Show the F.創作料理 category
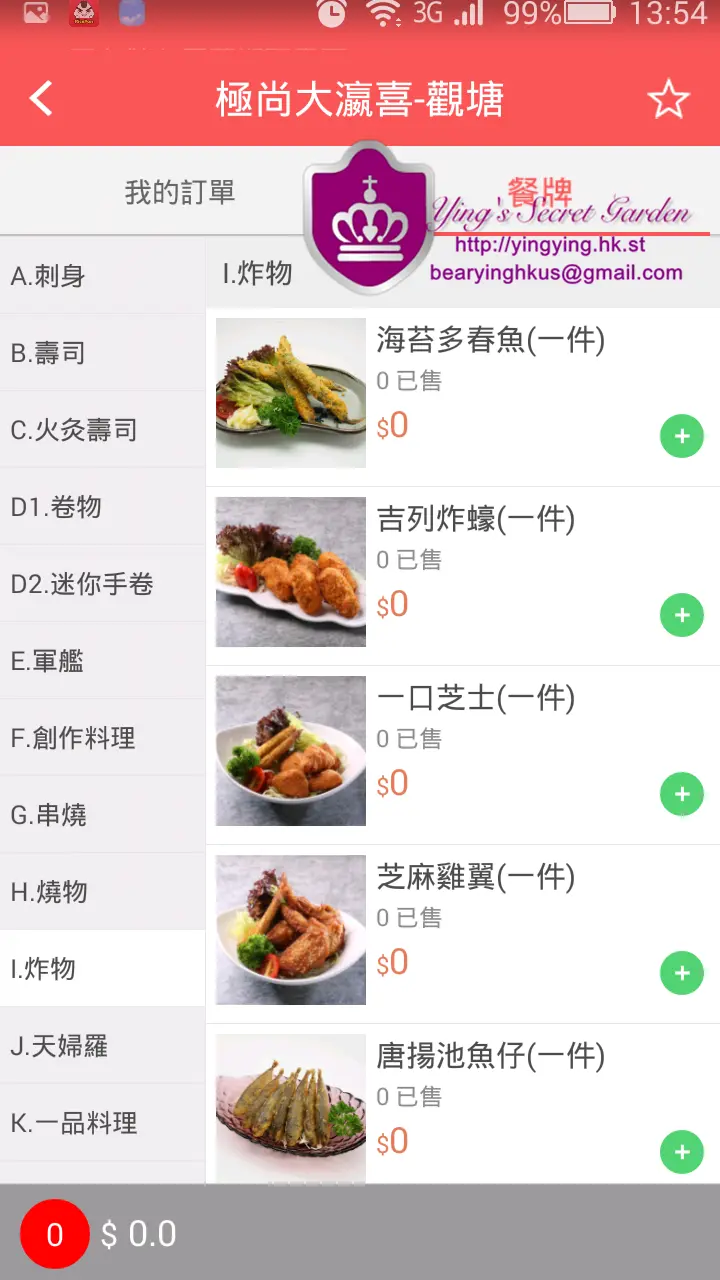The height and width of the screenshot is (1280, 720). (102, 738)
